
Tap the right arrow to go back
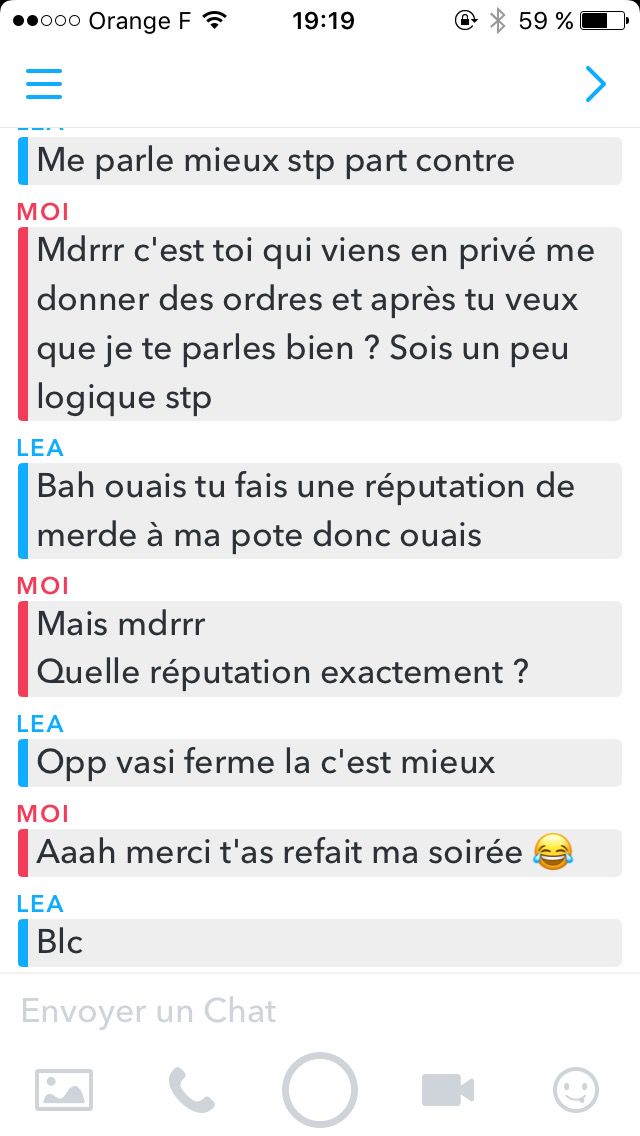tap(595, 85)
